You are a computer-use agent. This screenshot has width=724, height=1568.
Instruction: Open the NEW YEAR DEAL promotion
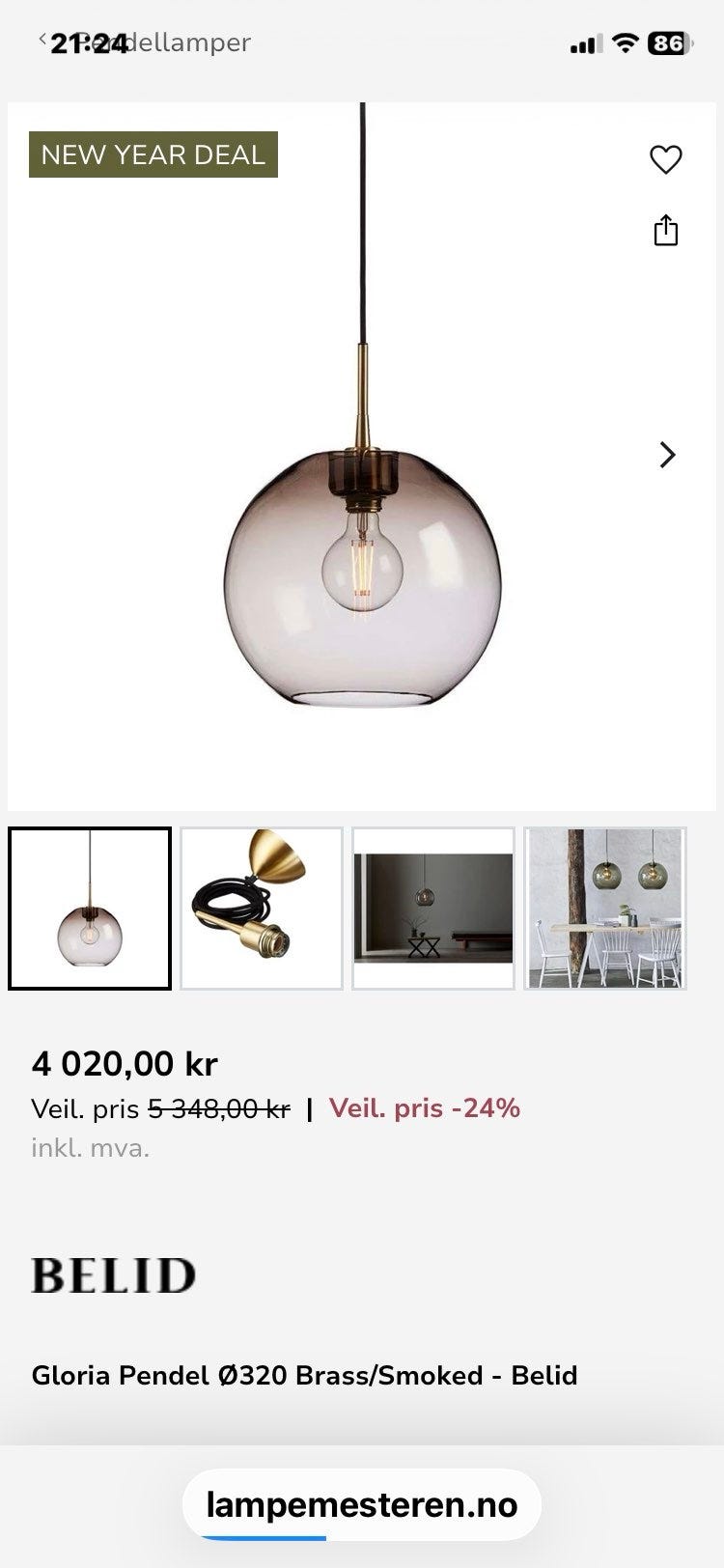coord(153,154)
